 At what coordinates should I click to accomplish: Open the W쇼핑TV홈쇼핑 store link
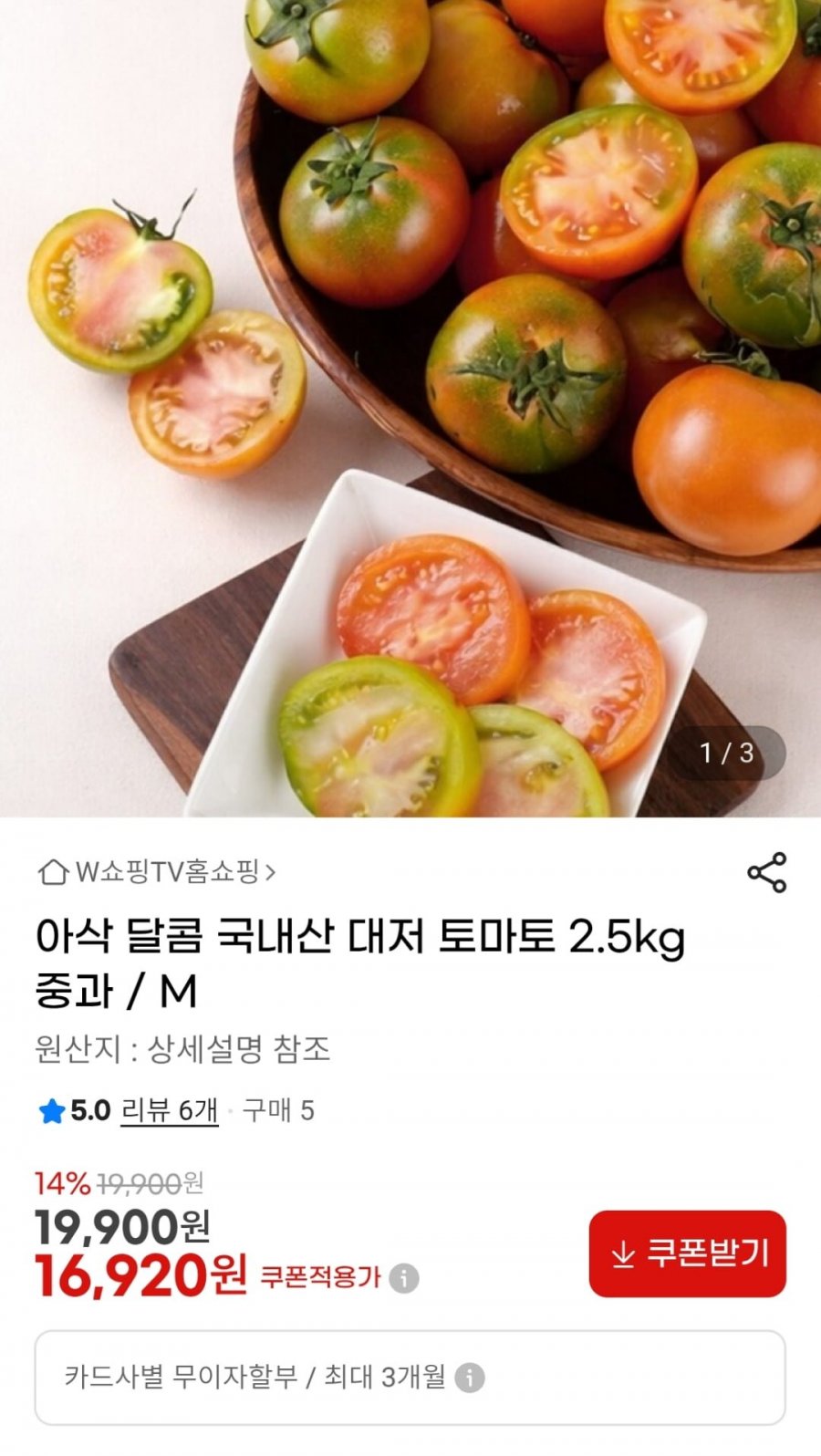157,872
